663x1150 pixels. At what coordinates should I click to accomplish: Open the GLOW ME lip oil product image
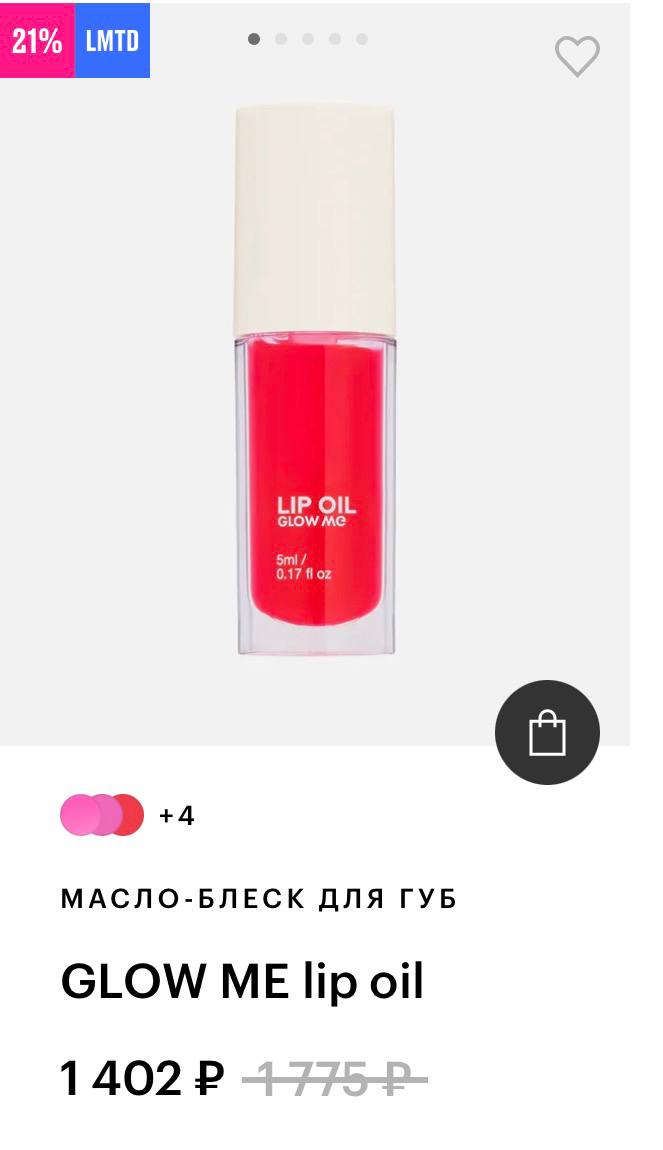click(315, 380)
